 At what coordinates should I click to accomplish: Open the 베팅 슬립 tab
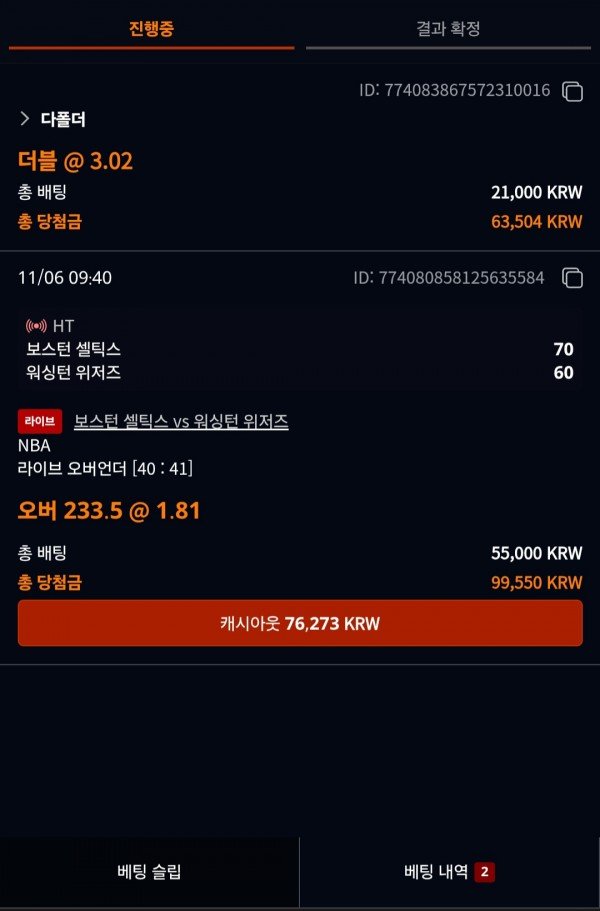149,872
